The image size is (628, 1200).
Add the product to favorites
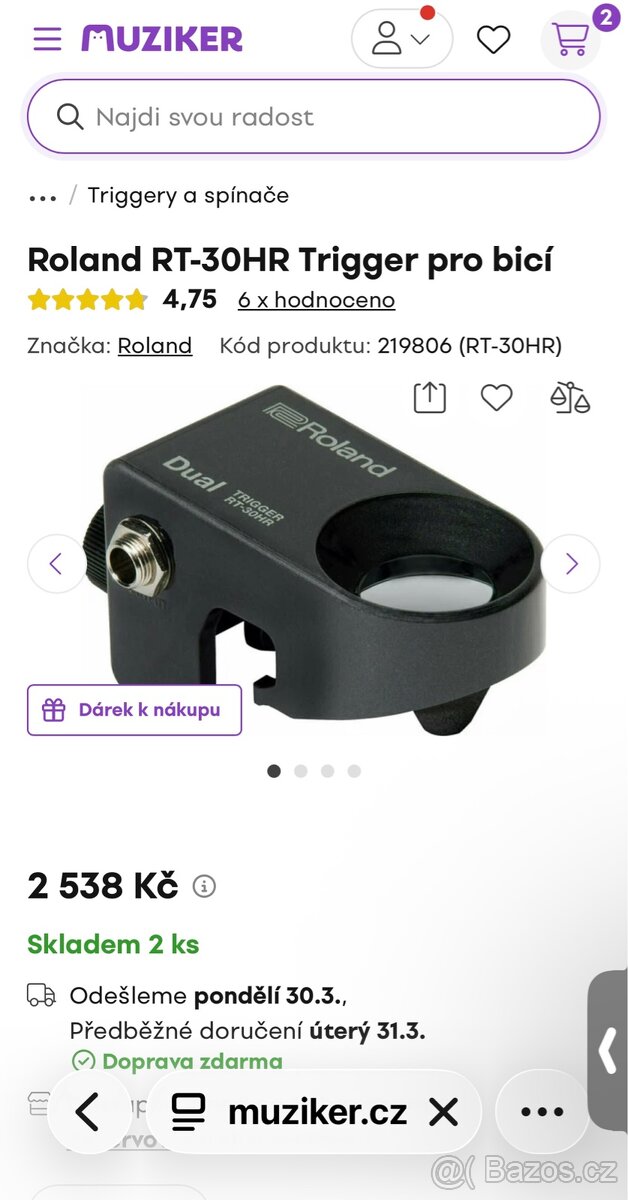tap(496, 398)
